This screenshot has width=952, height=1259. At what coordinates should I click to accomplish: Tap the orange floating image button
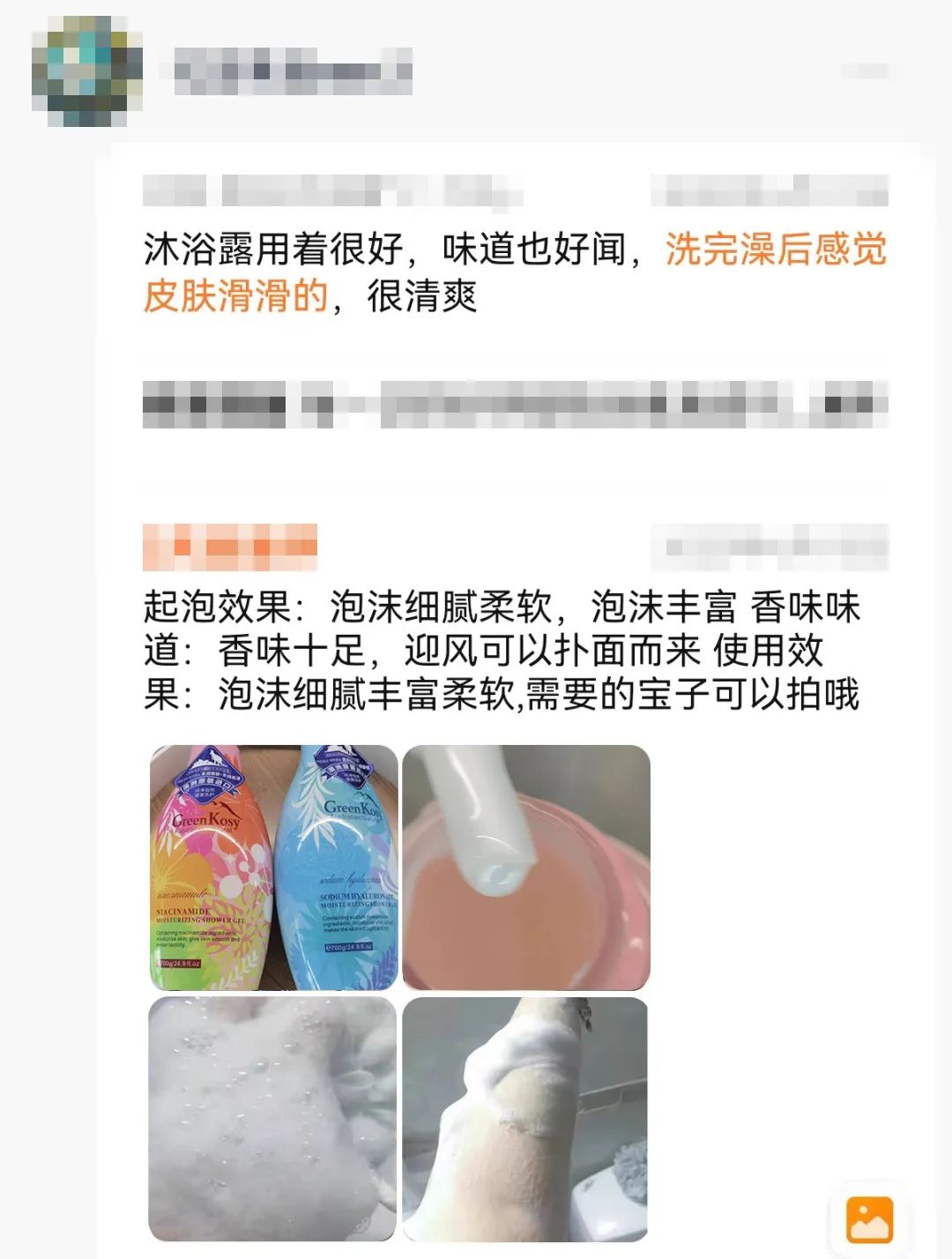869,1219
